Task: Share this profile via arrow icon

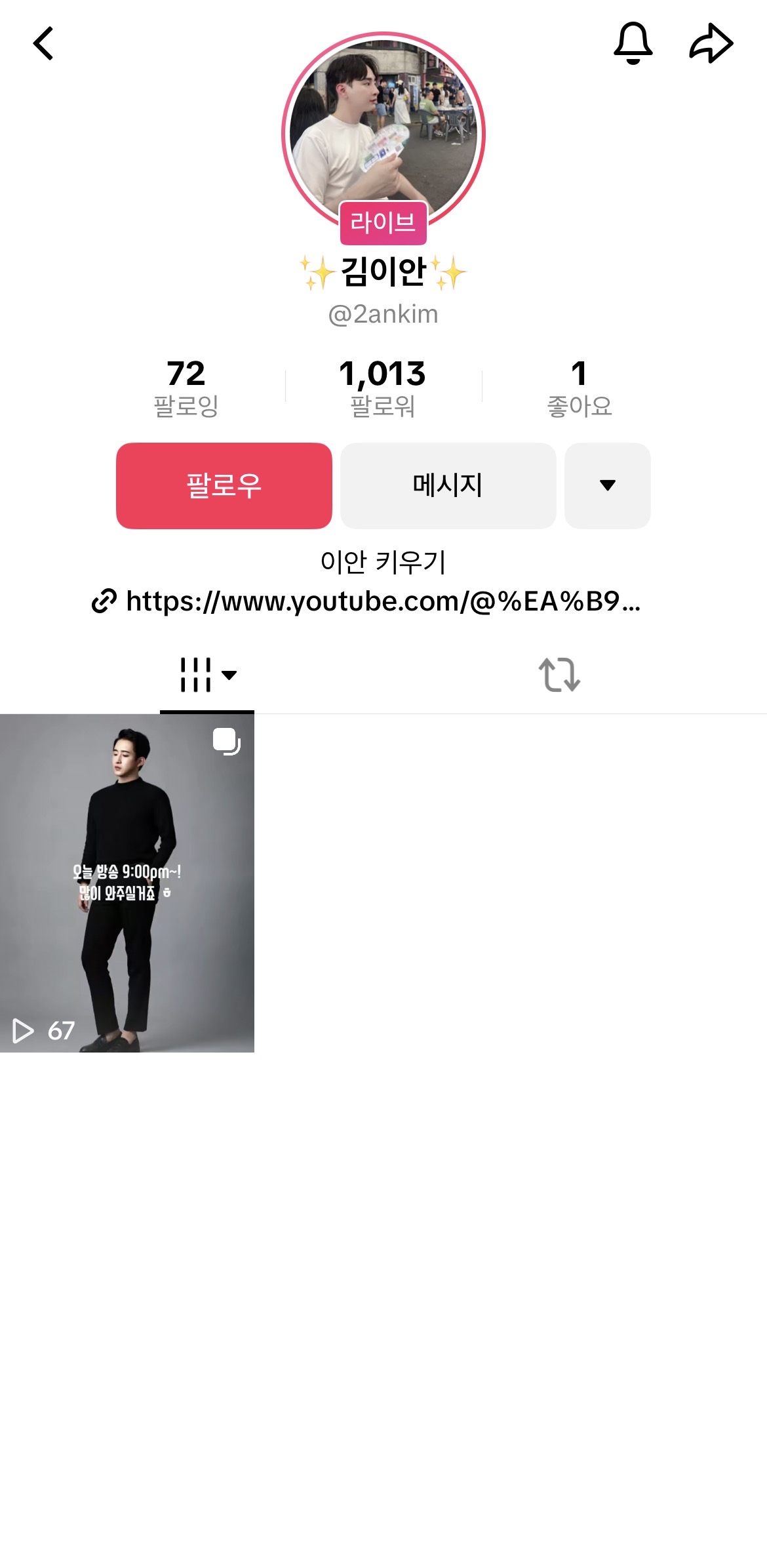Action: 711,43
